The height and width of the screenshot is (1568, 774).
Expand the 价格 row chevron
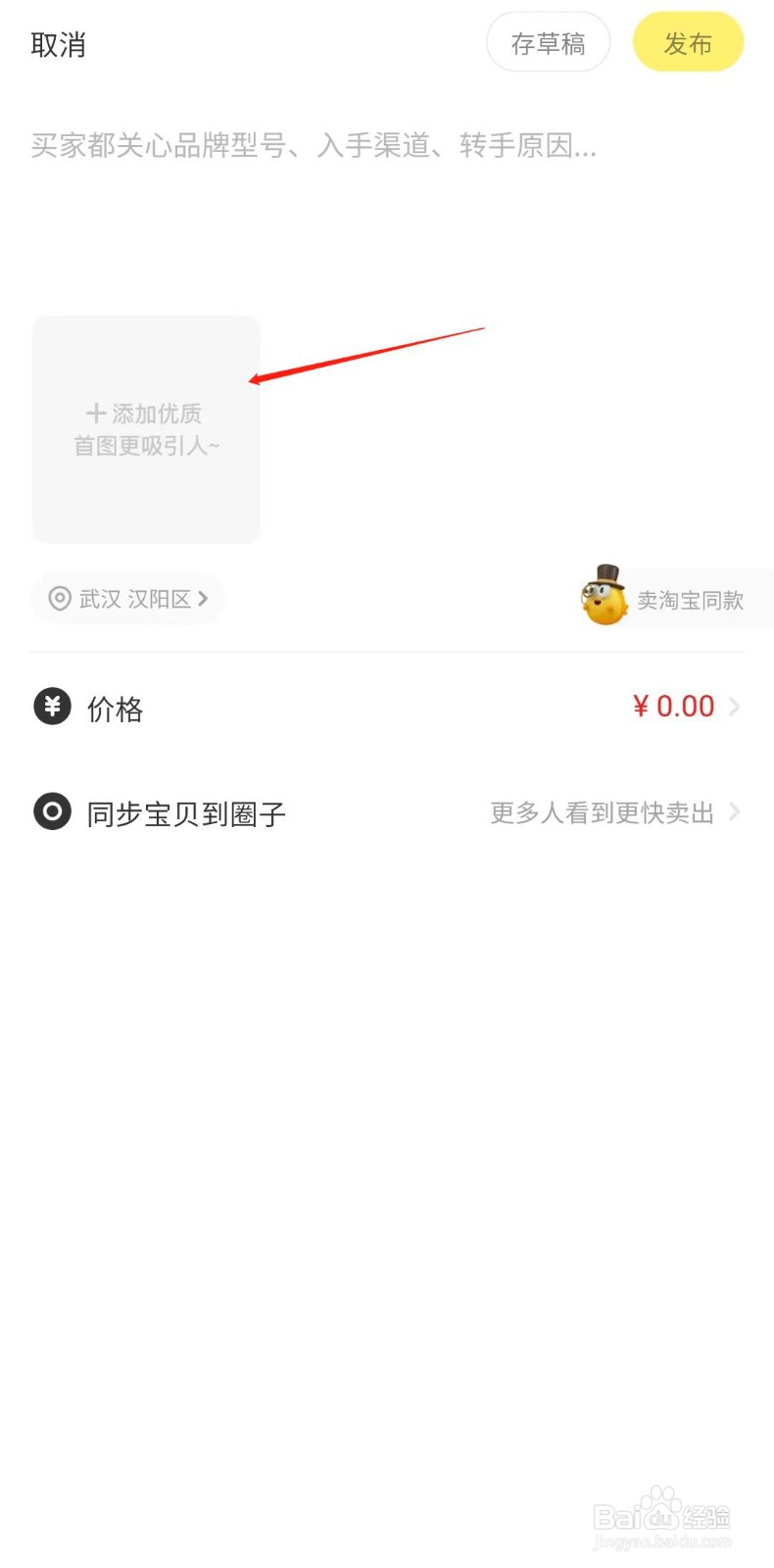point(737,706)
